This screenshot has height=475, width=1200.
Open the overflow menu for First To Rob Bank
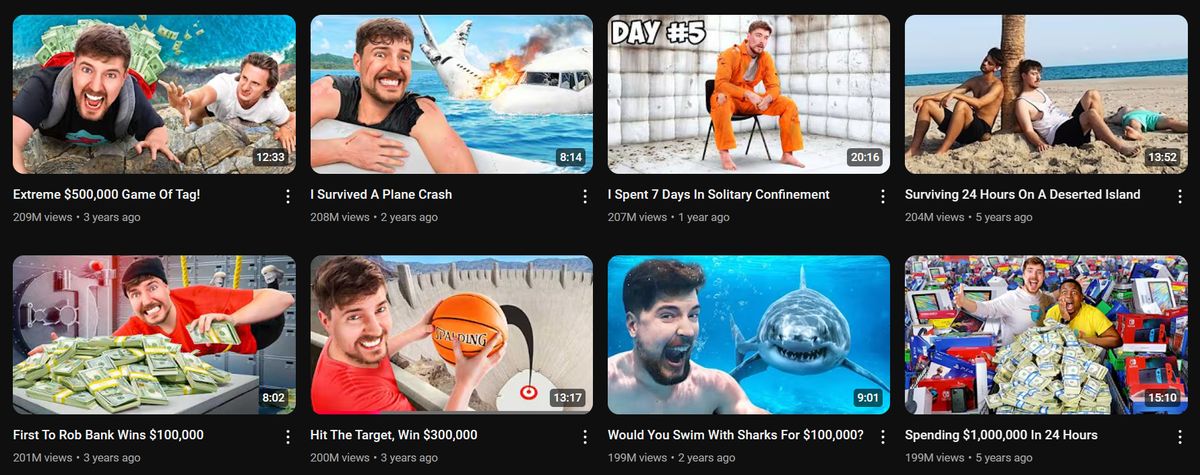(x=288, y=437)
